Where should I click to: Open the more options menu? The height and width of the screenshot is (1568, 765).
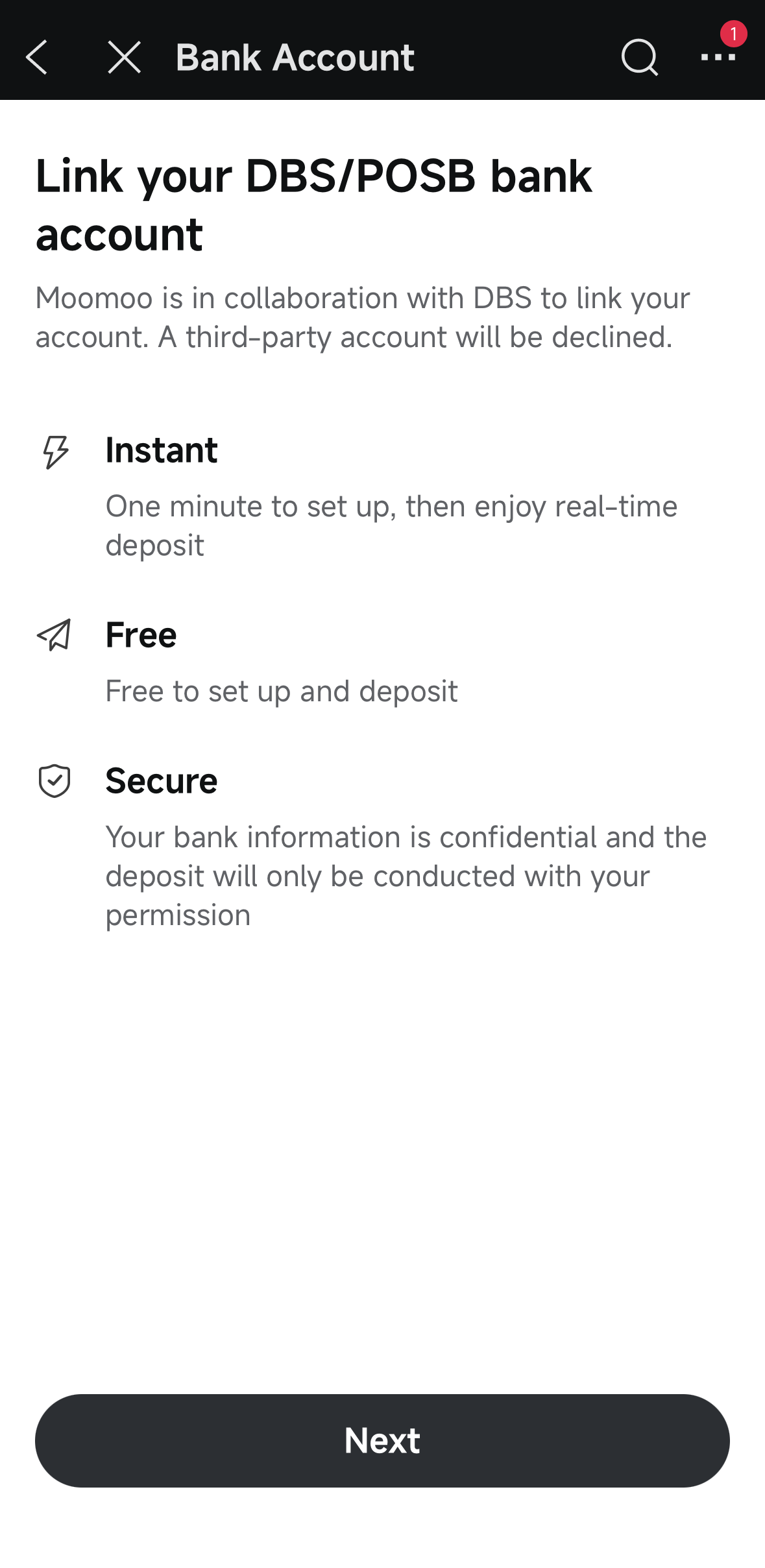coord(719,58)
